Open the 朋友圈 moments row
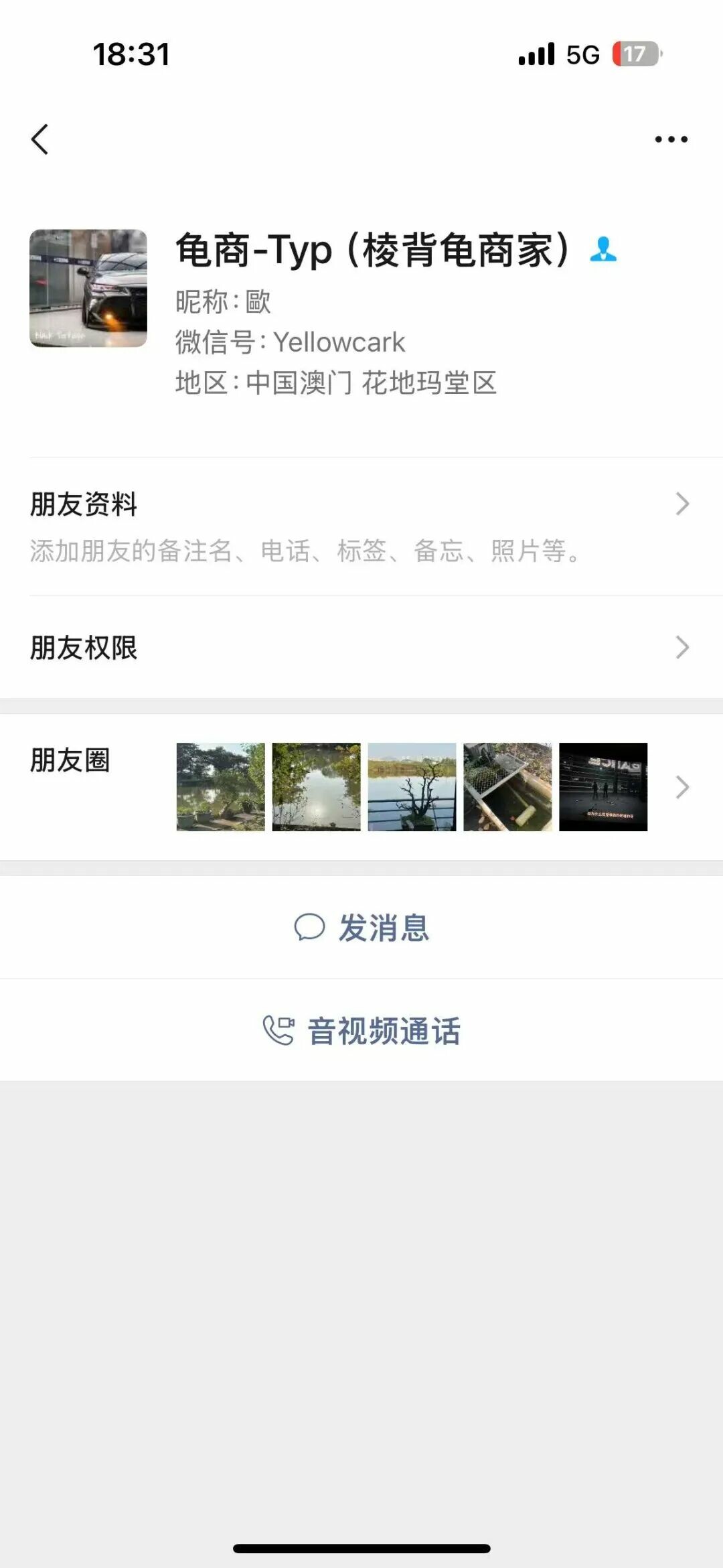723x1568 pixels. tap(361, 787)
